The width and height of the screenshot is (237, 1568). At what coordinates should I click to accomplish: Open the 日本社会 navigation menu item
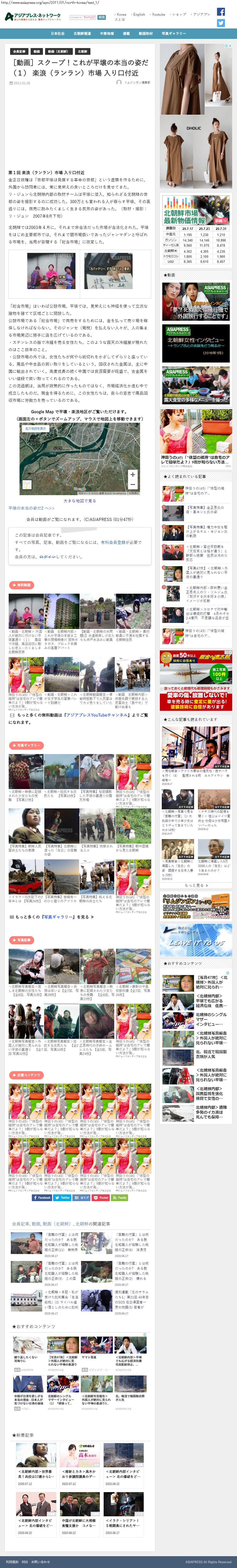(58, 34)
